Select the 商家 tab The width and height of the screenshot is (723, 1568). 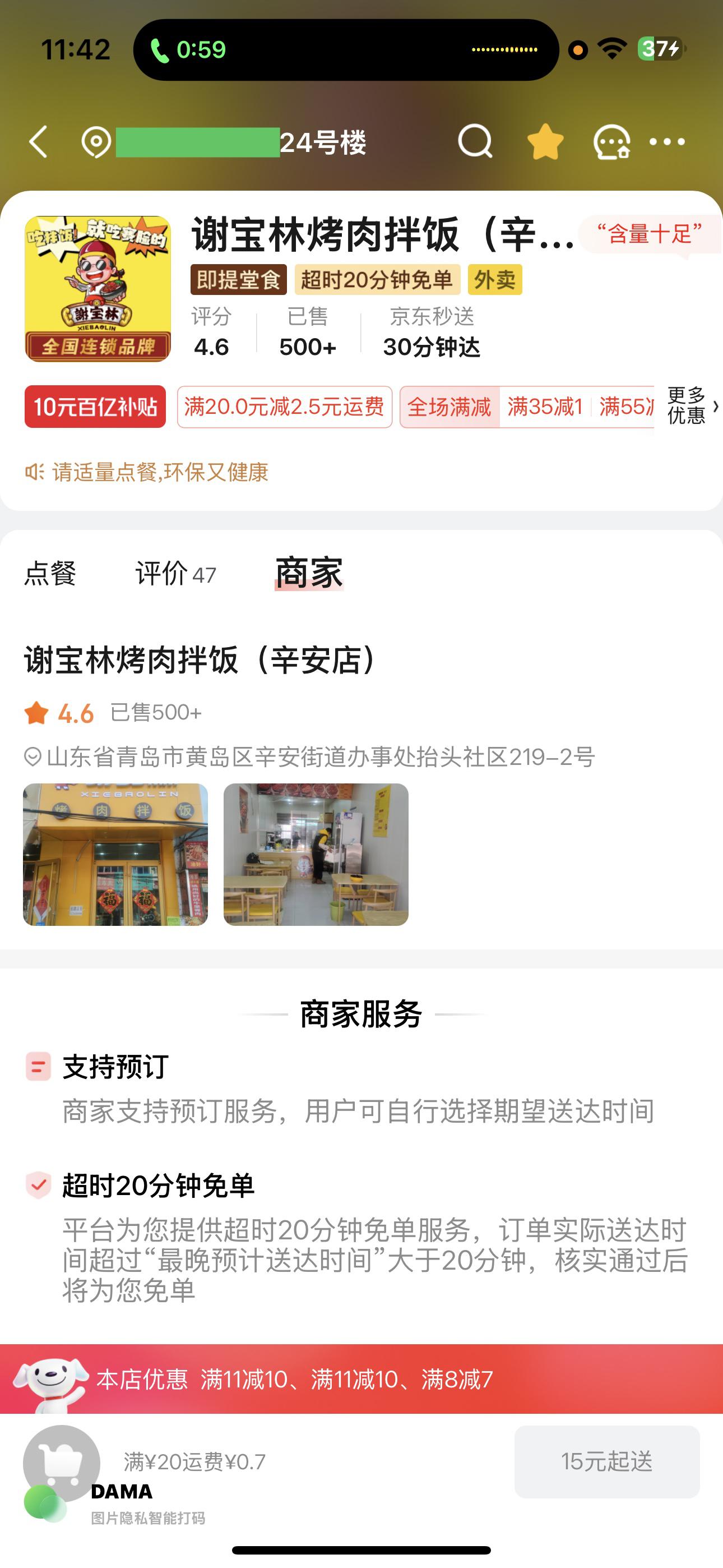pos(309,573)
